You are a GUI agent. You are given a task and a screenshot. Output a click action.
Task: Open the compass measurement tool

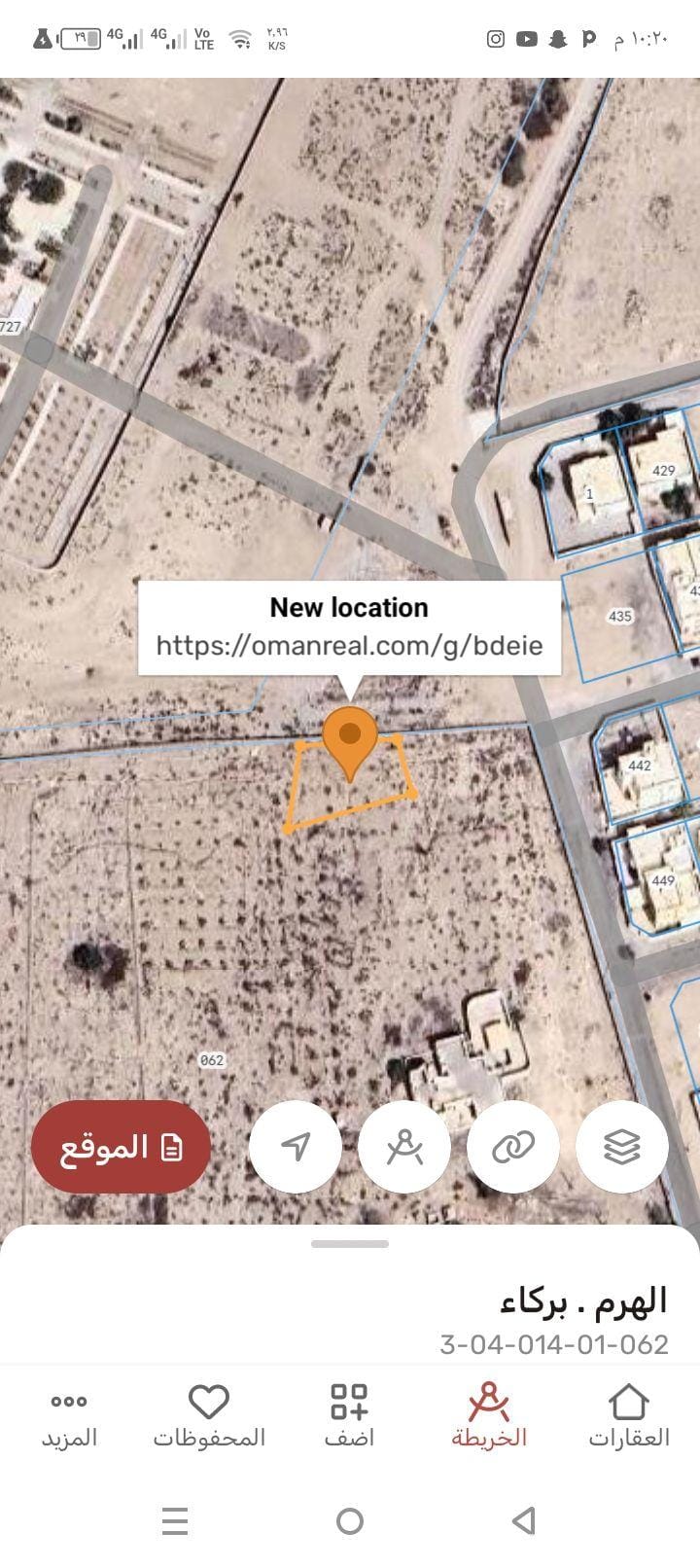[404, 1147]
